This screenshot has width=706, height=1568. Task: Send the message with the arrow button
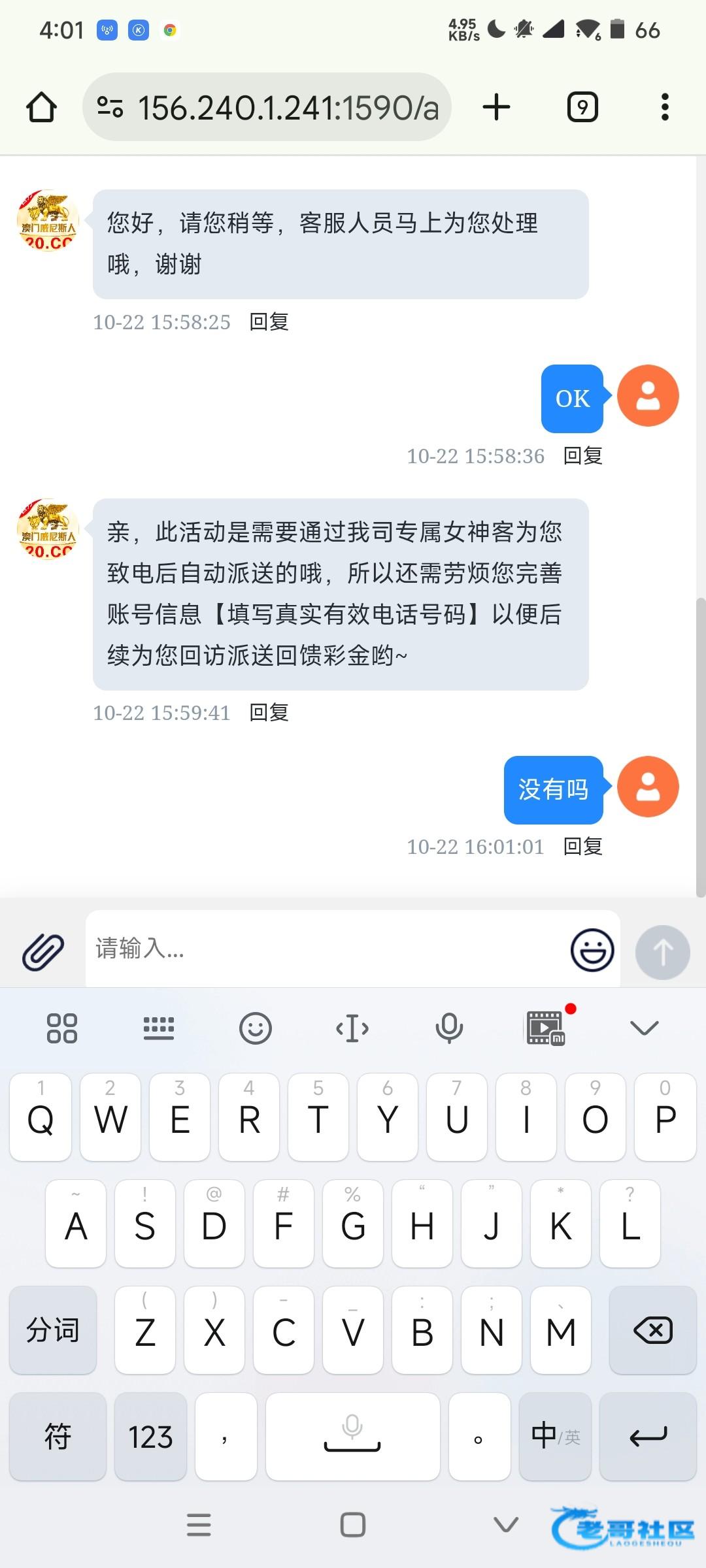(x=663, y=952)
